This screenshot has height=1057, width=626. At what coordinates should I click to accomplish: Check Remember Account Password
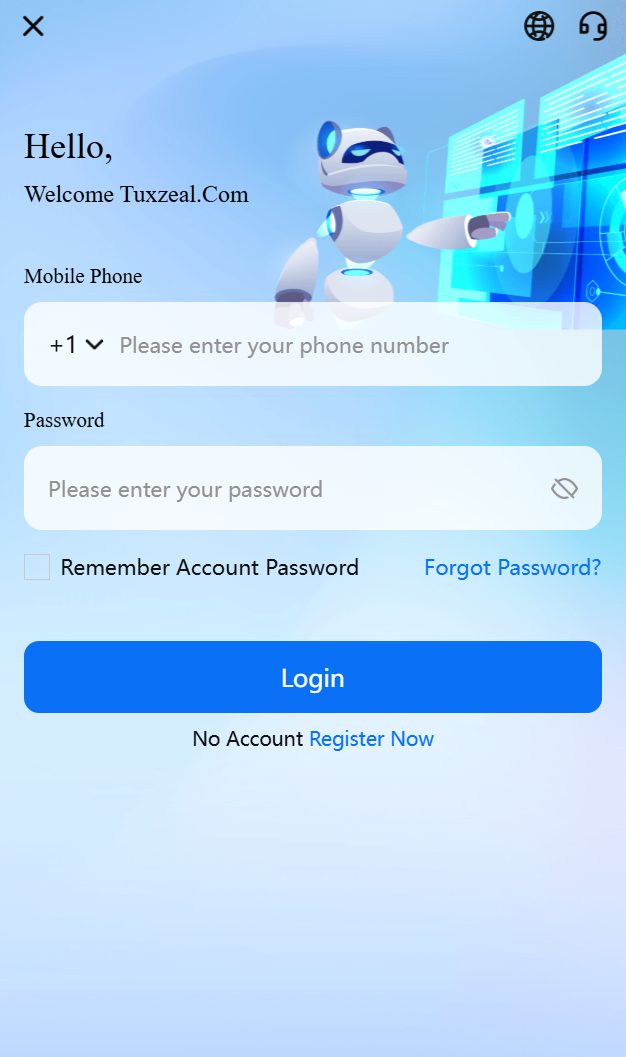click(37, 568)
